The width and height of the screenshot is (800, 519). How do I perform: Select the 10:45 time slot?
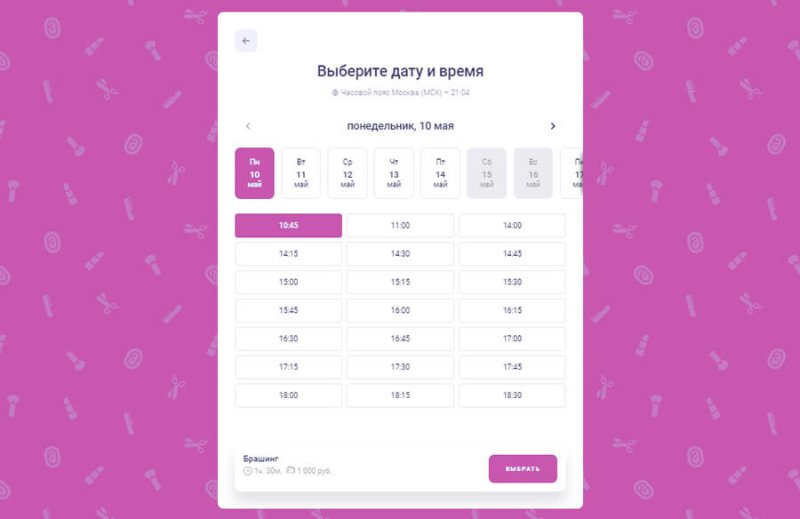click(288, 226)
